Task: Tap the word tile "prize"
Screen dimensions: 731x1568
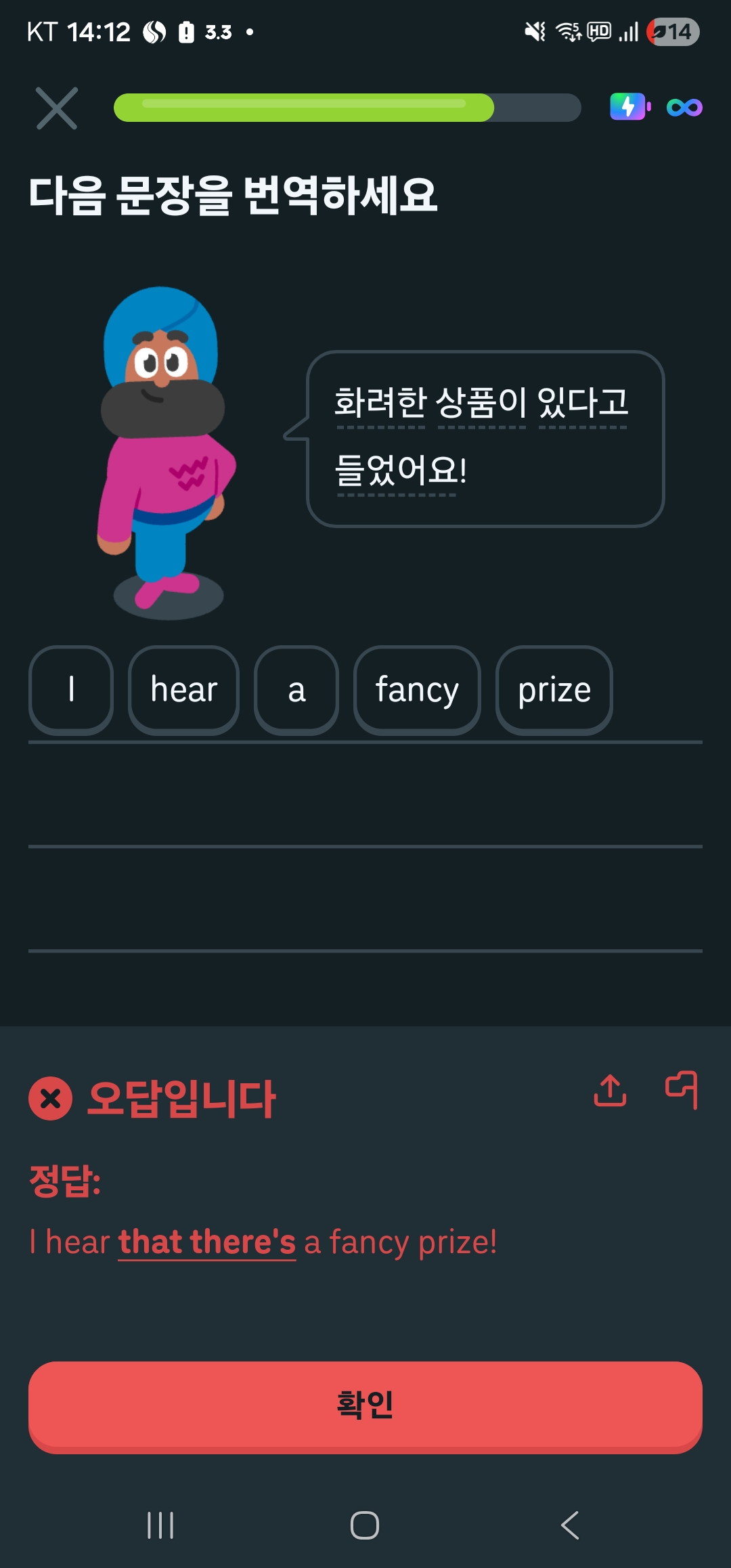Action: coord(554,690)
